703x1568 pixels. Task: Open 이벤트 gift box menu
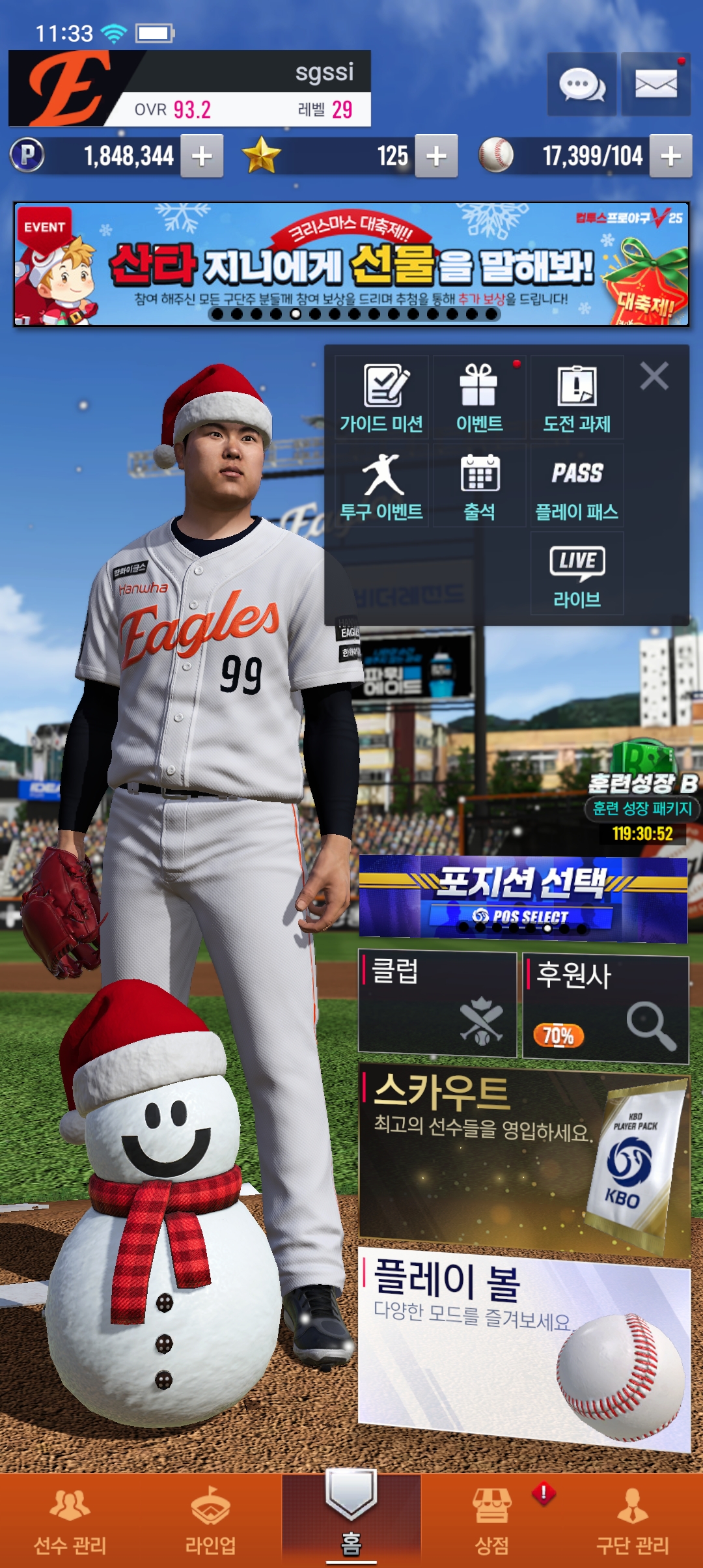point(479,397)
